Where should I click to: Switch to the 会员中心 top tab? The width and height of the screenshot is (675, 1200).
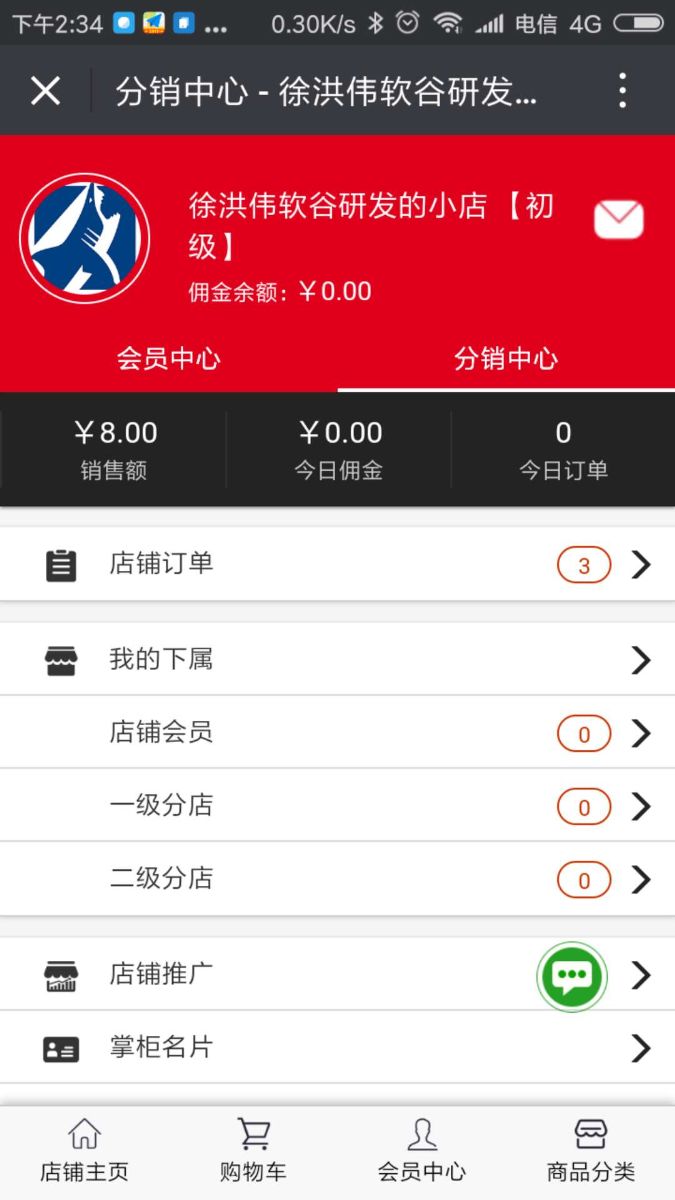coord(168,359)
